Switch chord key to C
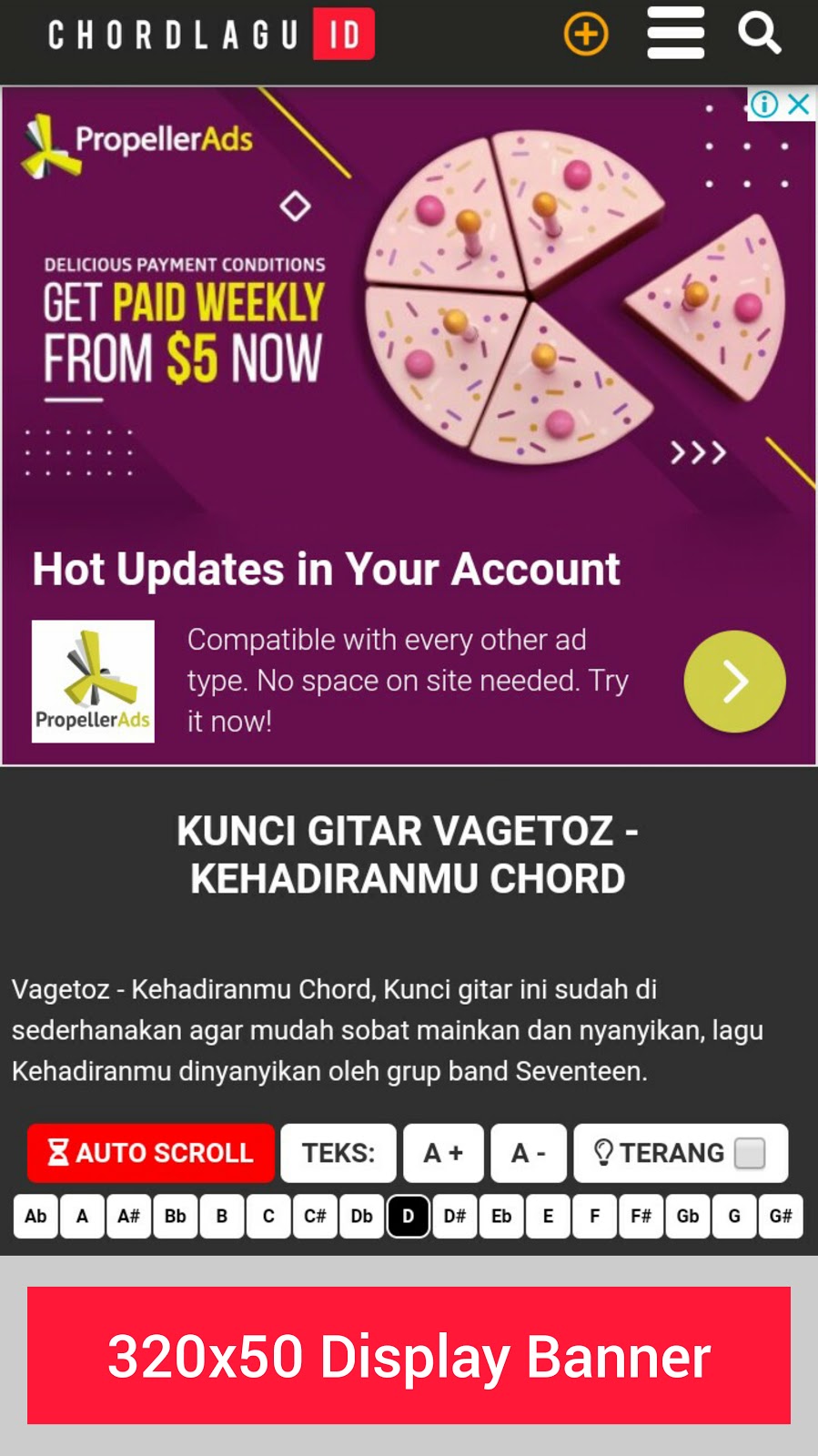This screenshot has width=818, height=1456. (x=268, y=1217)
